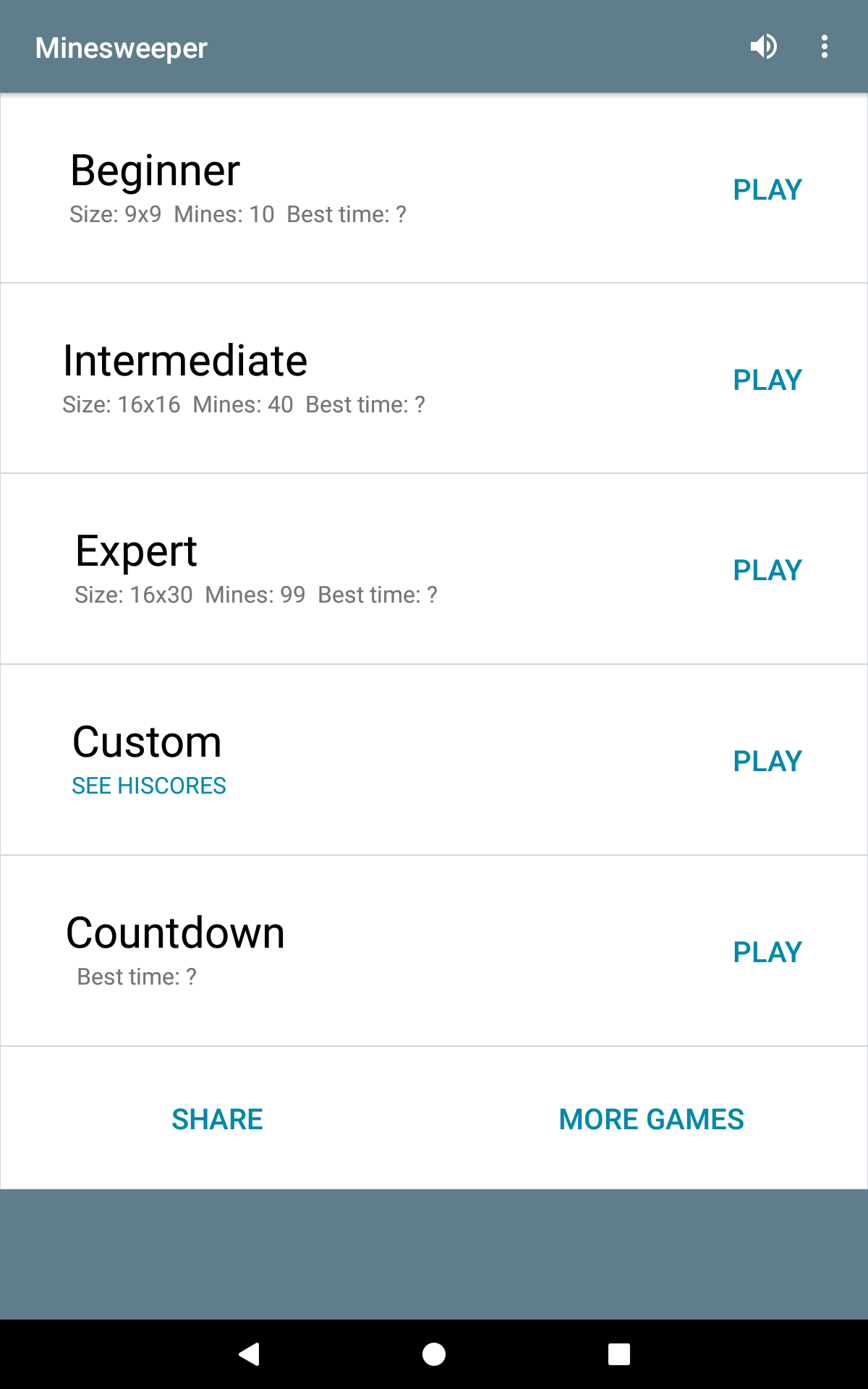This screenshot has height=1389, width=868.
Task: View hiscores via SEE HISCORES
Action: tap(149, 786)
